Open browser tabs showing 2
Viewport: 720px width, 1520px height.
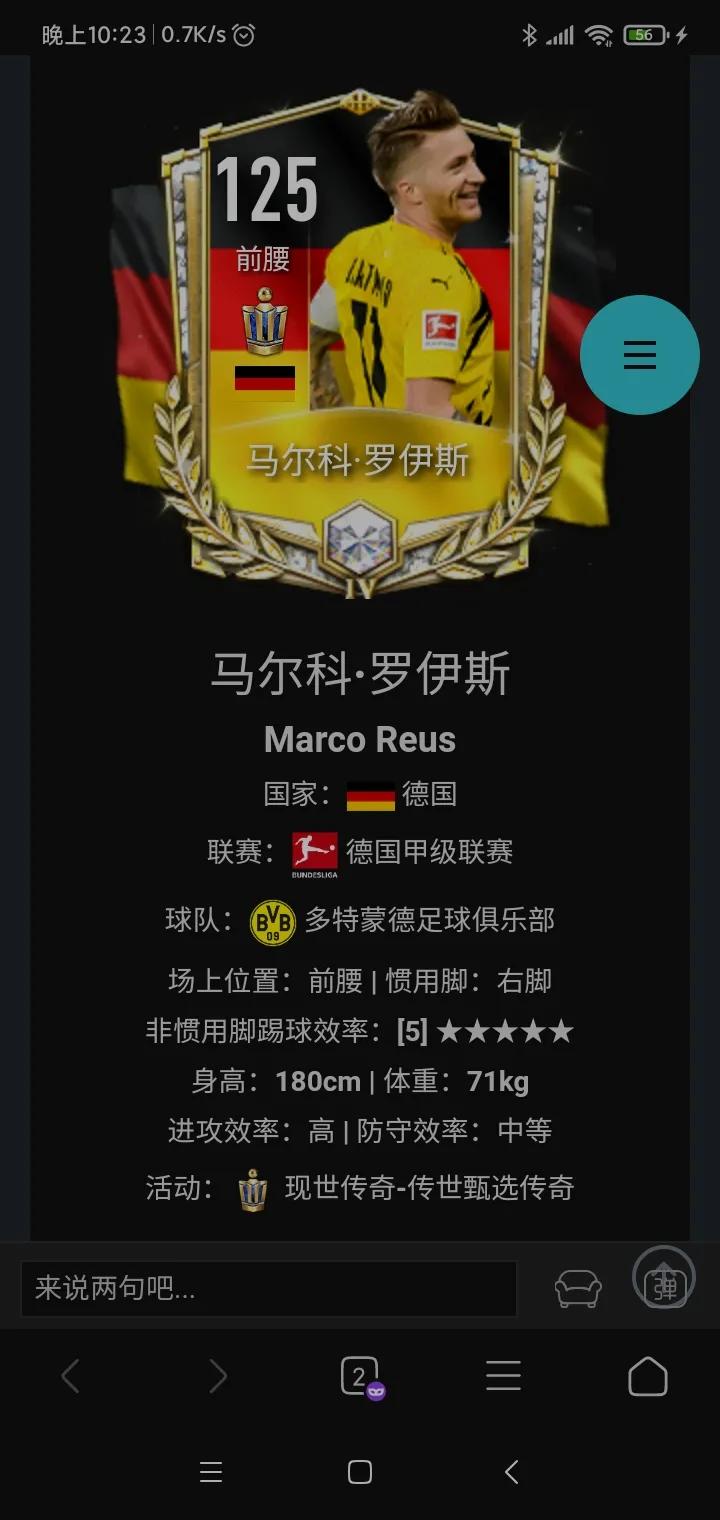click(x=360, y=1377)
